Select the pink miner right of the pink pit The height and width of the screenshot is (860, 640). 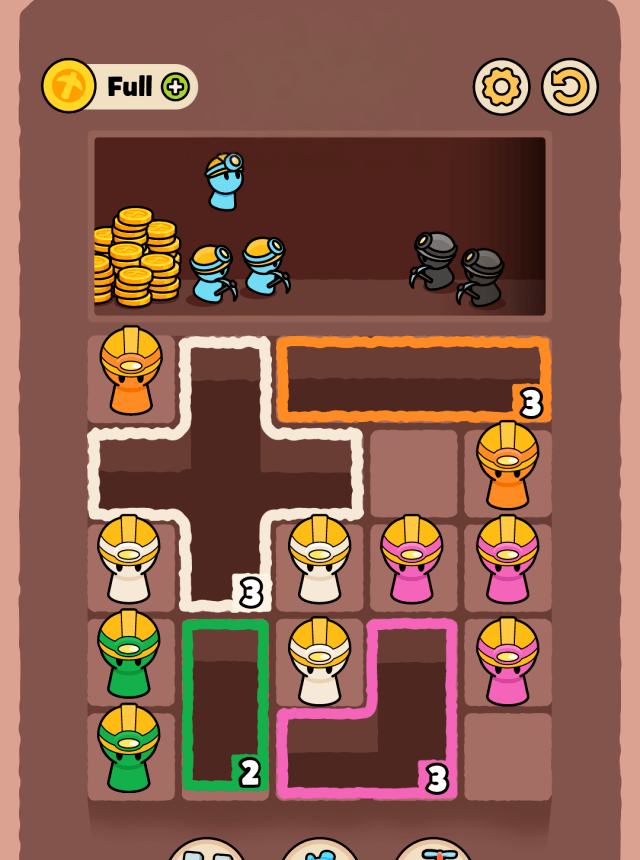coord(507,662)
